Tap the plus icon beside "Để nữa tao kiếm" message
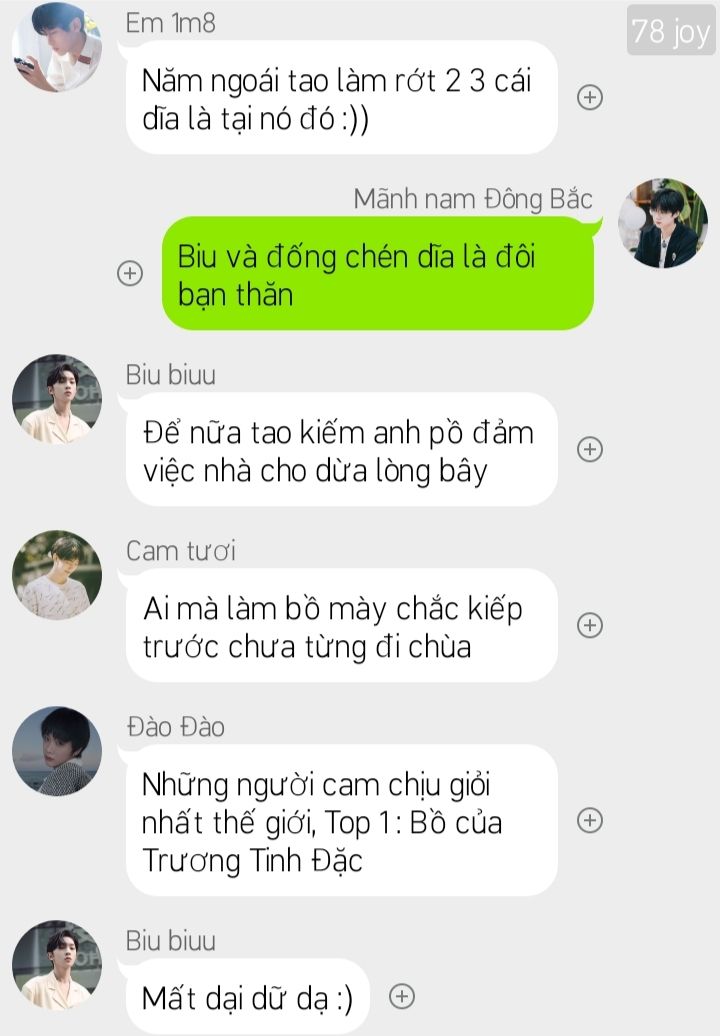 pos(591,449)
